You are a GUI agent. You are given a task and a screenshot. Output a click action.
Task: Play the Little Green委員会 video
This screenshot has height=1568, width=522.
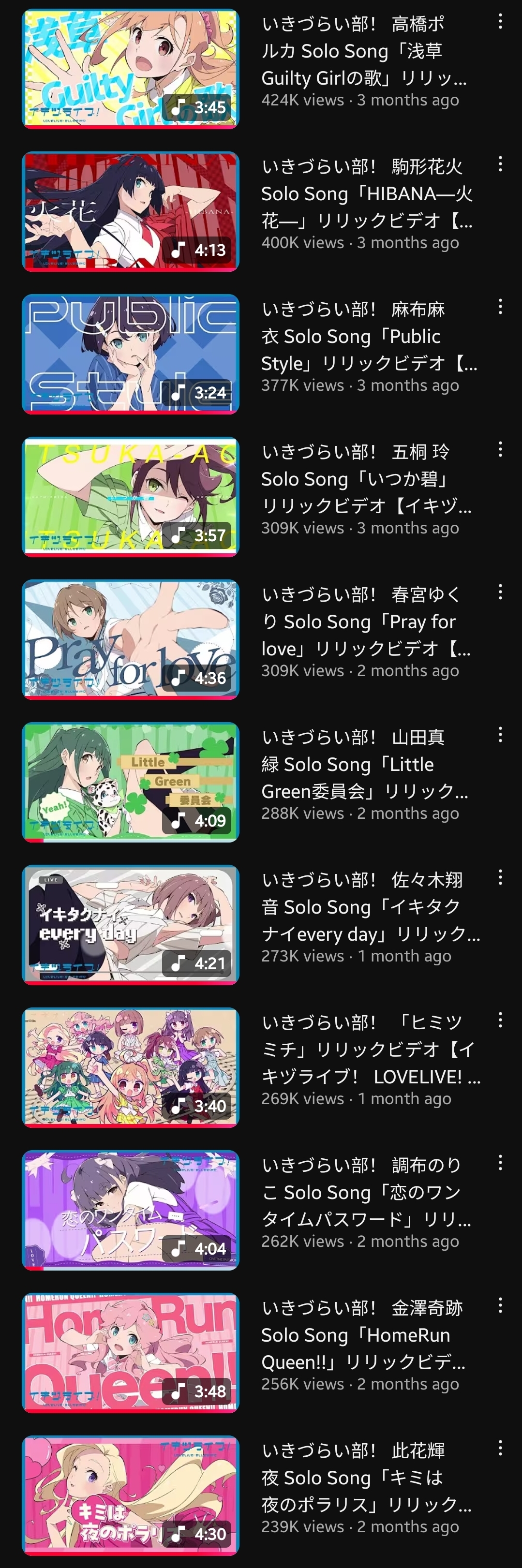click(x=130, y=782)
